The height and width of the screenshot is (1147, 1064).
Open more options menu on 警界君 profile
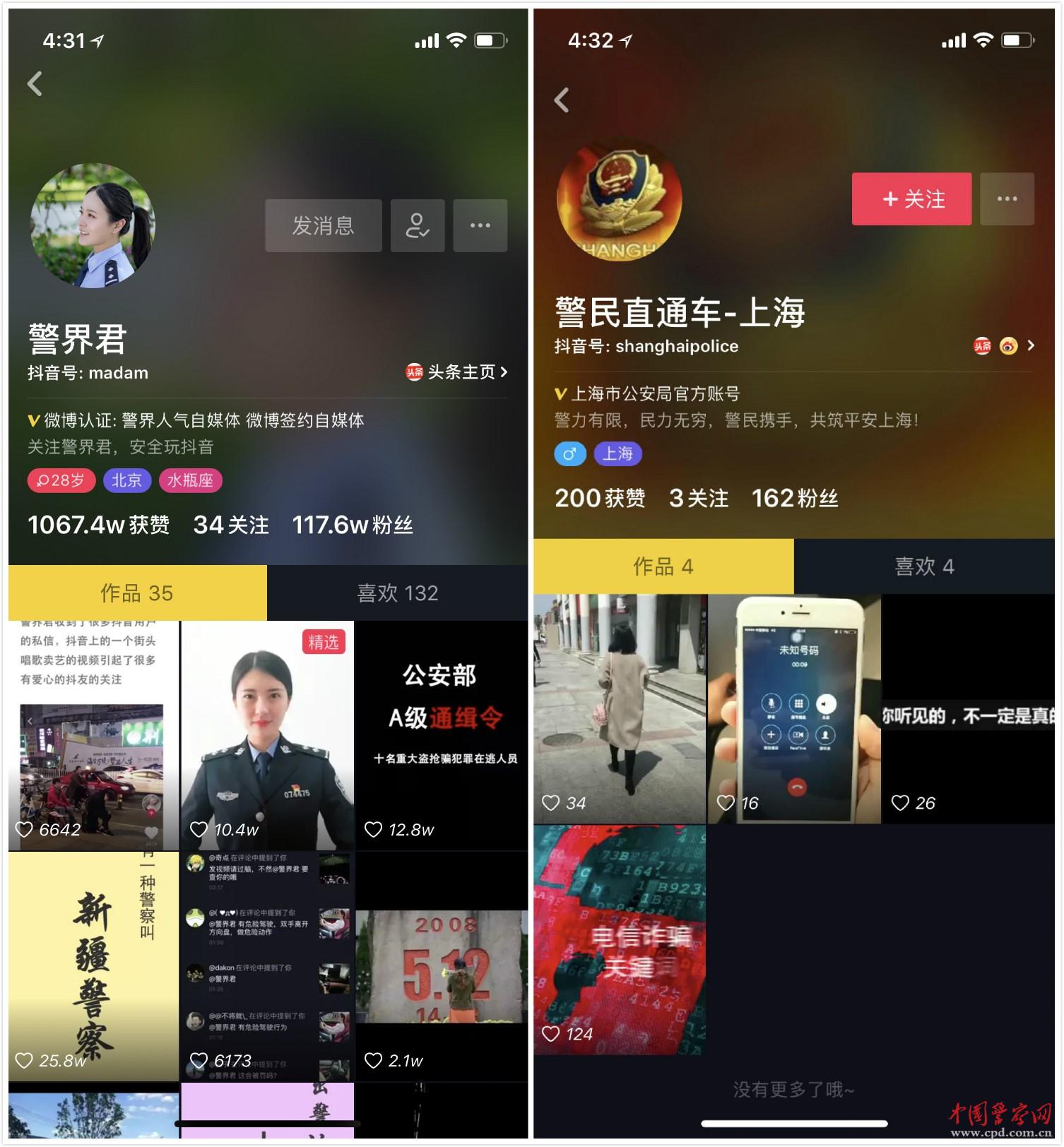480,225
